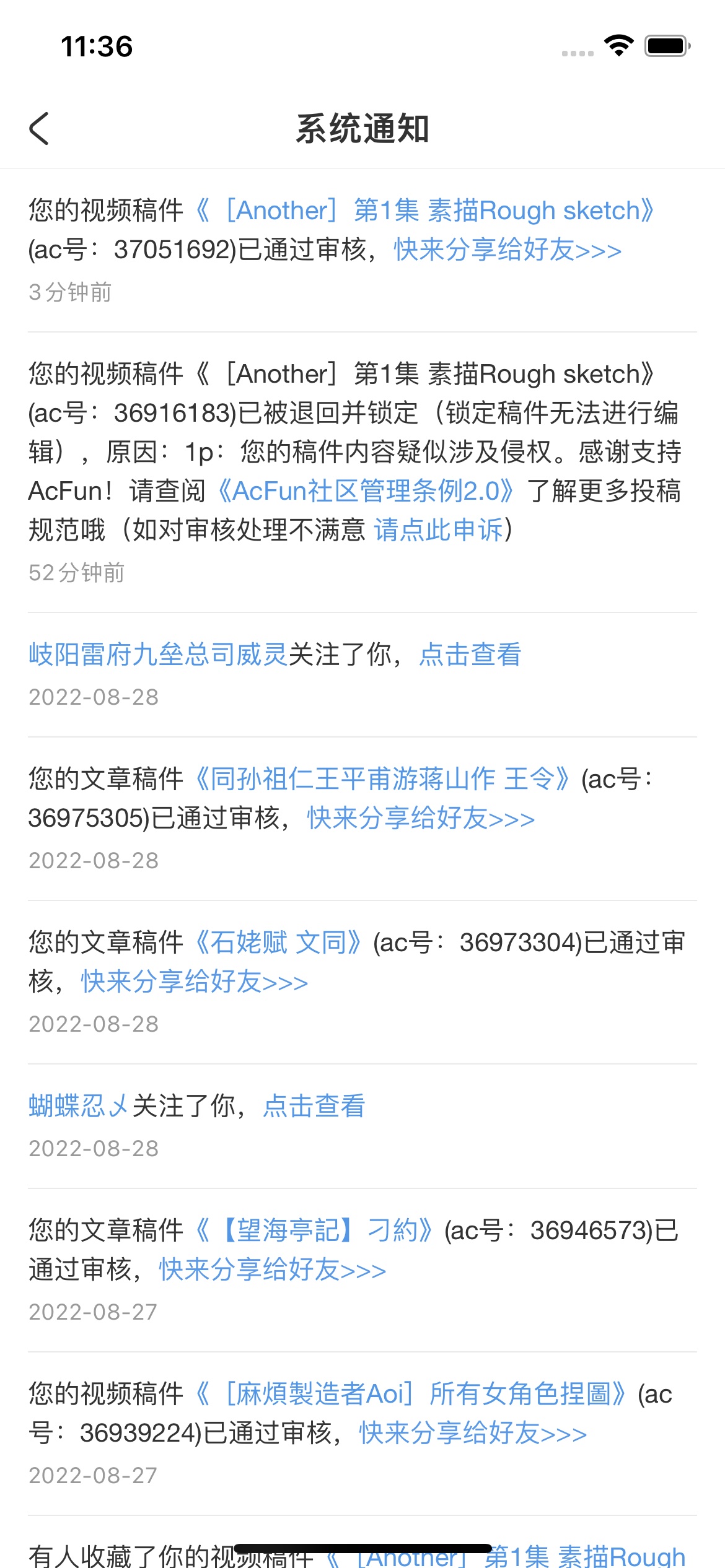Tap 请点此申诉 to appeal
This screenshot has width=725, height=1568.
pyautogui.click(x=439, y=531)
